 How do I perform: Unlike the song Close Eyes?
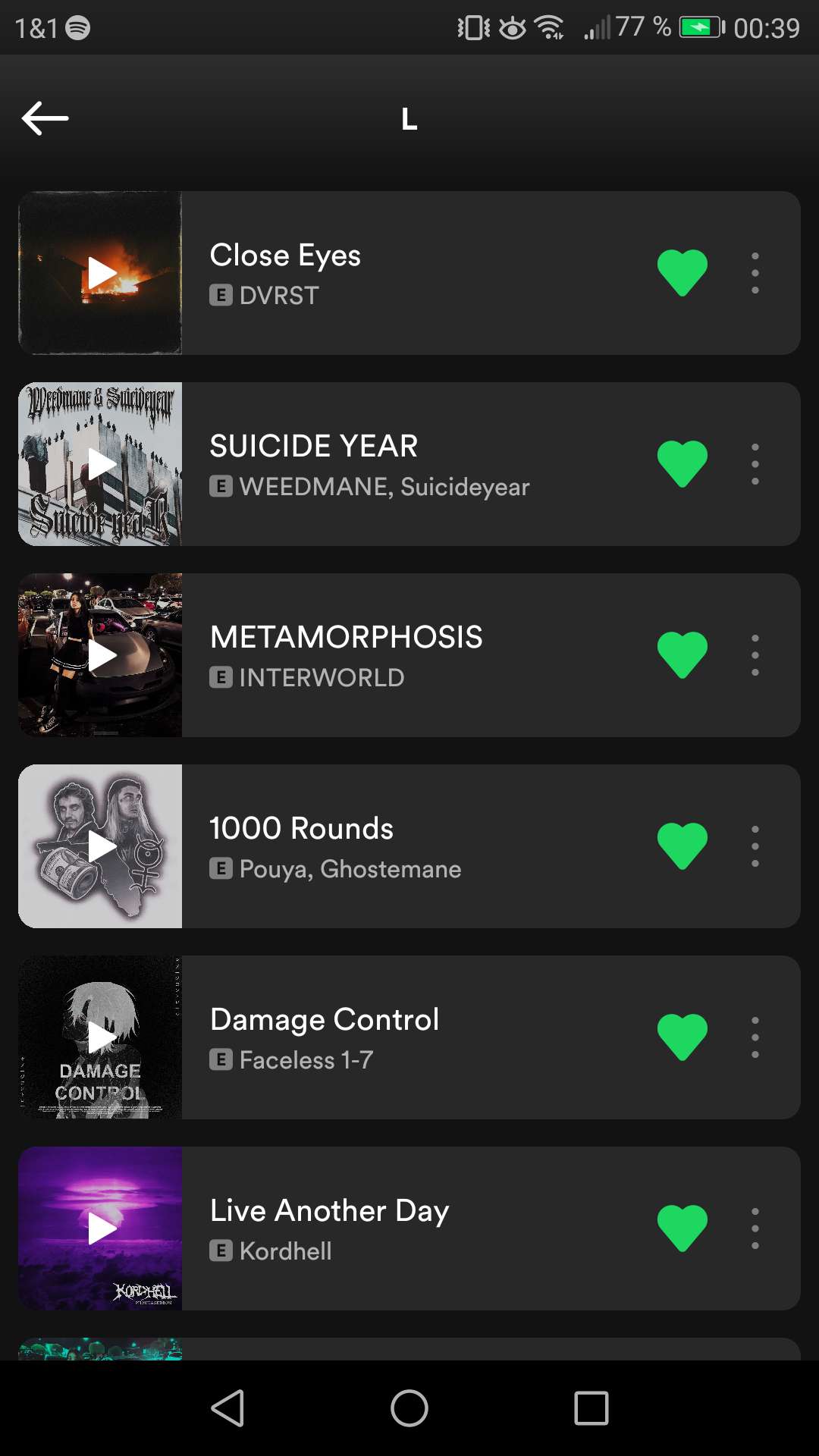(x=682, y=273)
